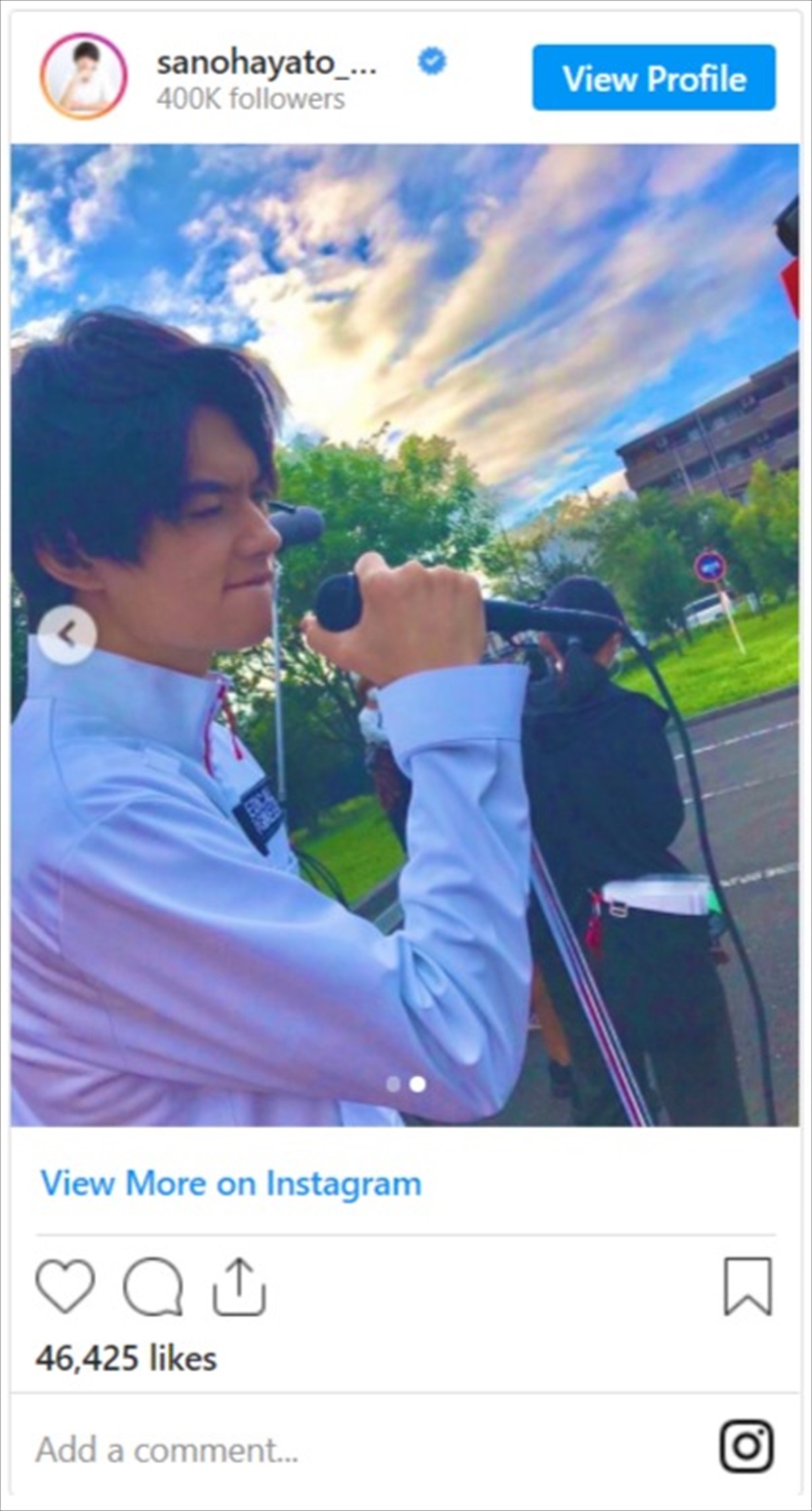Open the comment bubble icon
The image size is (812, 1511).
[x=153, y=1286]
